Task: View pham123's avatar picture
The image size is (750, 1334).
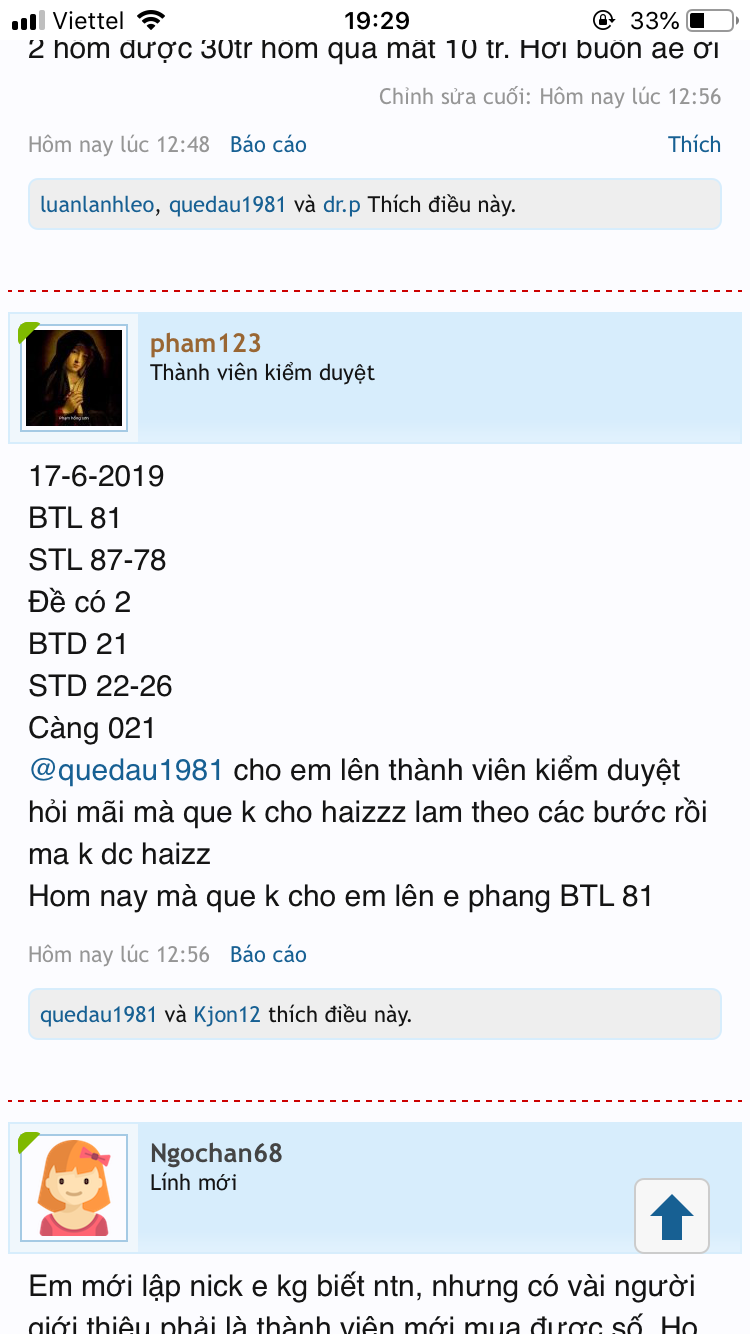Action: click(74, 378)
